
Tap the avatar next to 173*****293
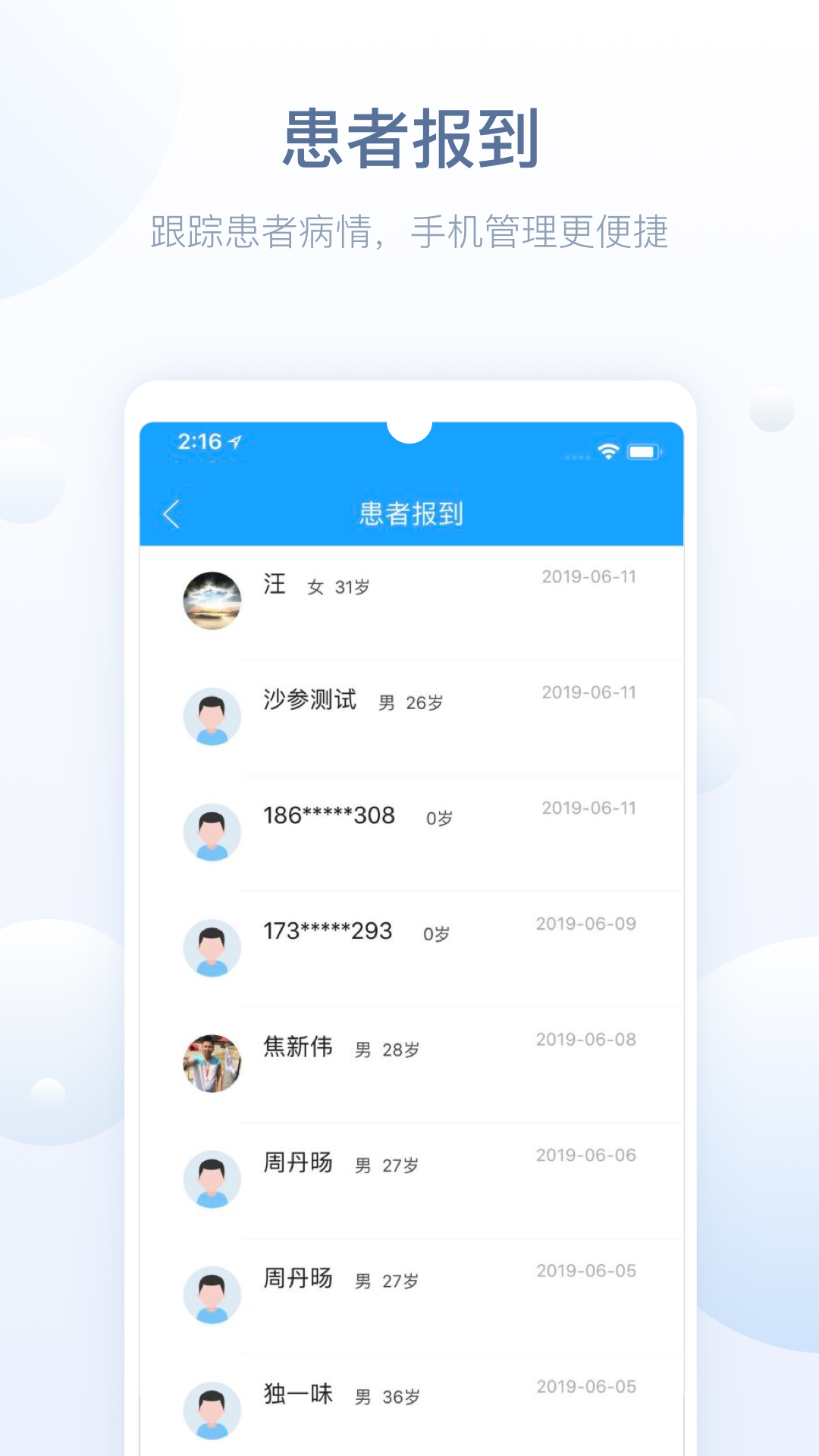212,948
